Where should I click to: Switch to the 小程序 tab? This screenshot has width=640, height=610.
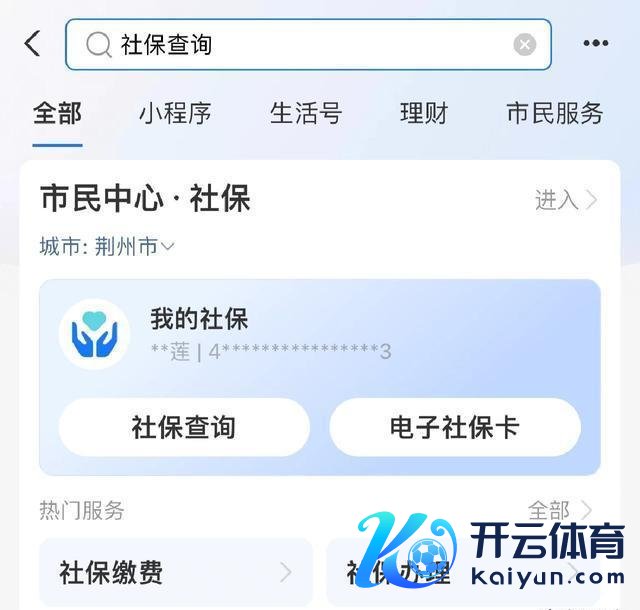pyautogui.click(x=175, y=113)
